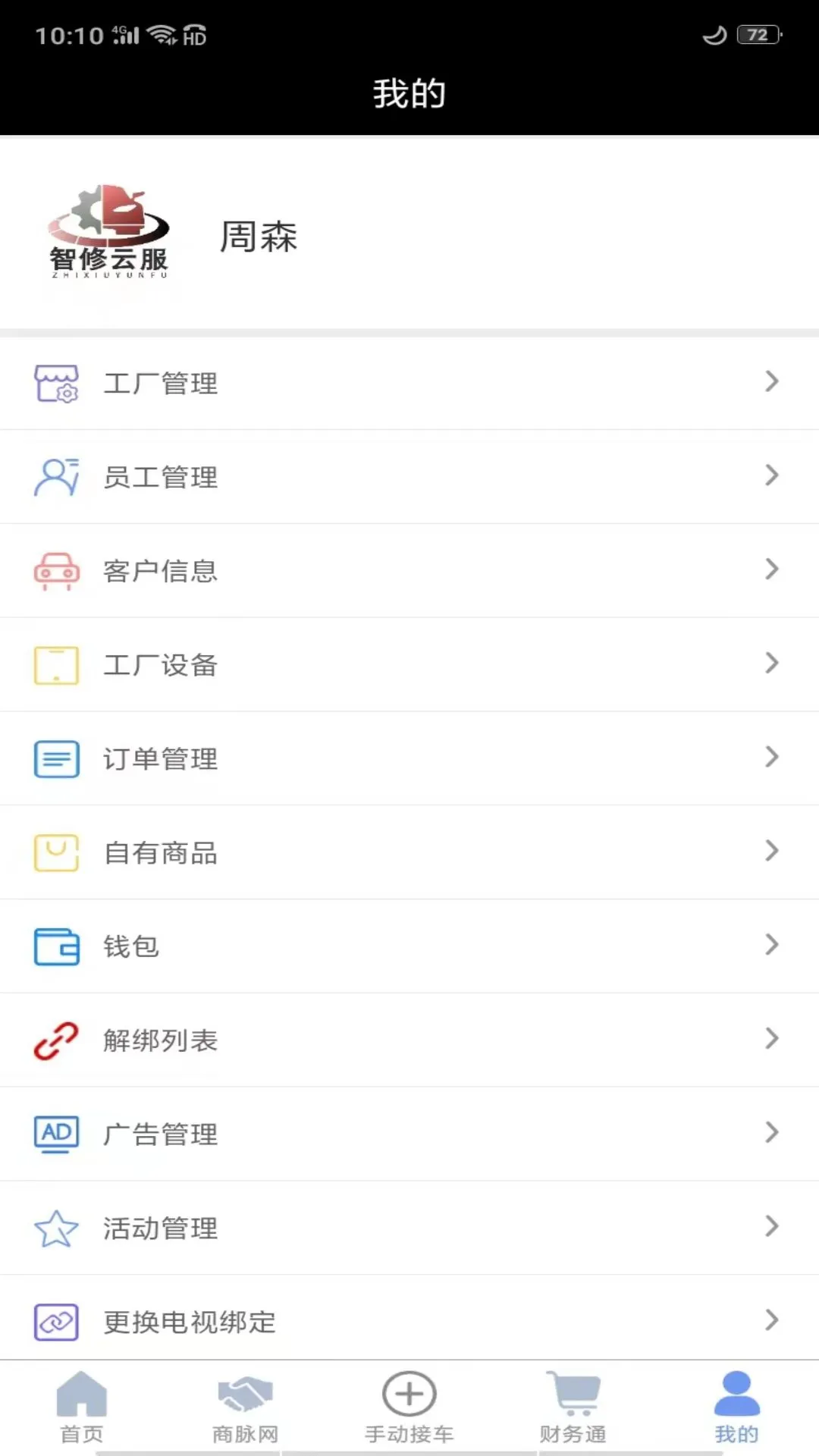Viewport: 819px width, 1456px height.
Task: Open 工厂设备 row
Action: (409, 665)
